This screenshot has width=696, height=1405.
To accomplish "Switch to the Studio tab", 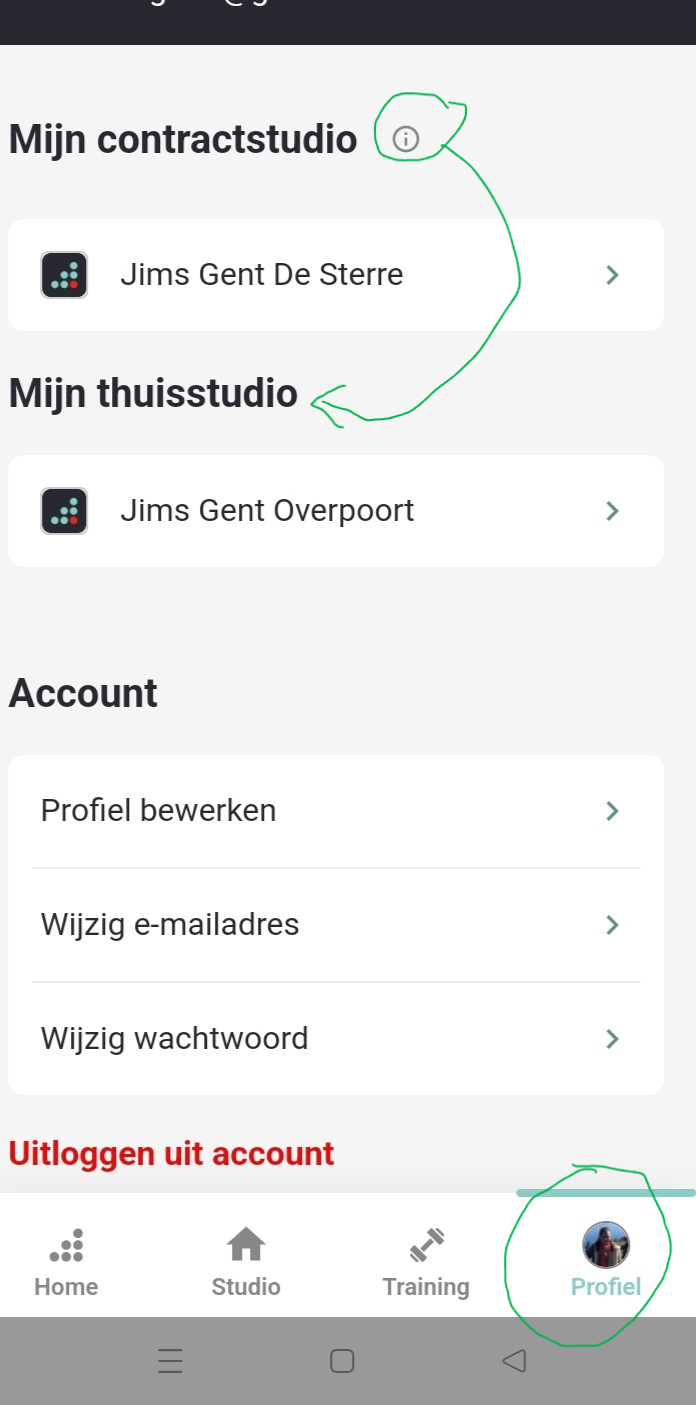I will (246, 1262).
